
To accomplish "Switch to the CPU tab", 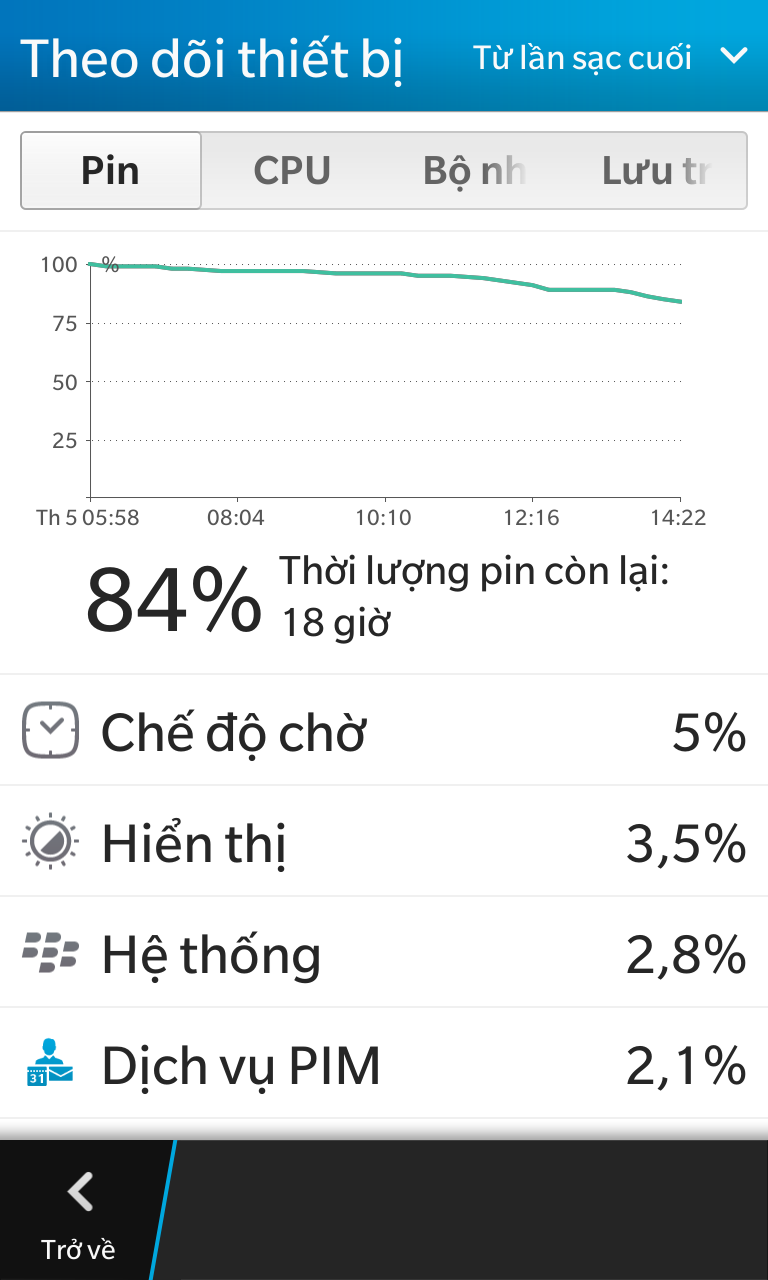I will (x=292, y=170).
